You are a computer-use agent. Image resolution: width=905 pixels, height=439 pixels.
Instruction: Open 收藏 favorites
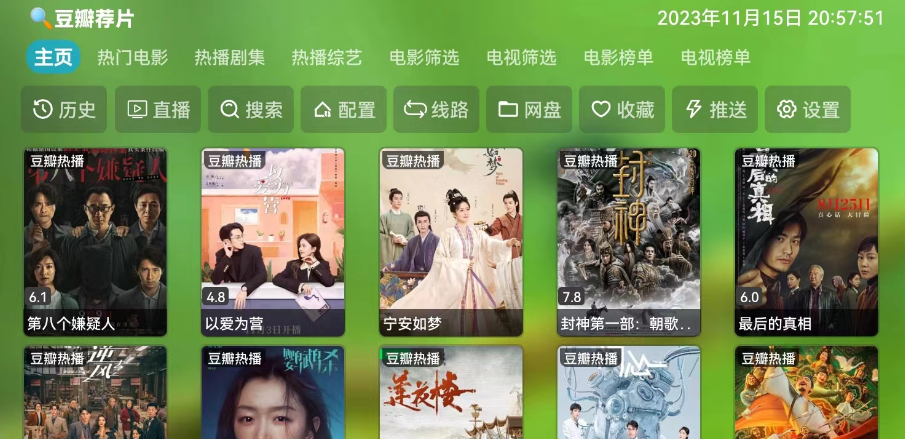[x=622, y=110]
